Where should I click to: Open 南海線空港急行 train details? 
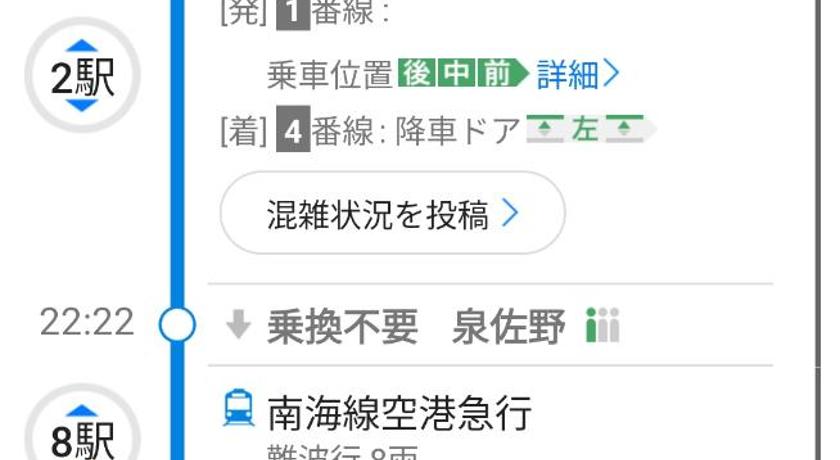click(398, 412)
